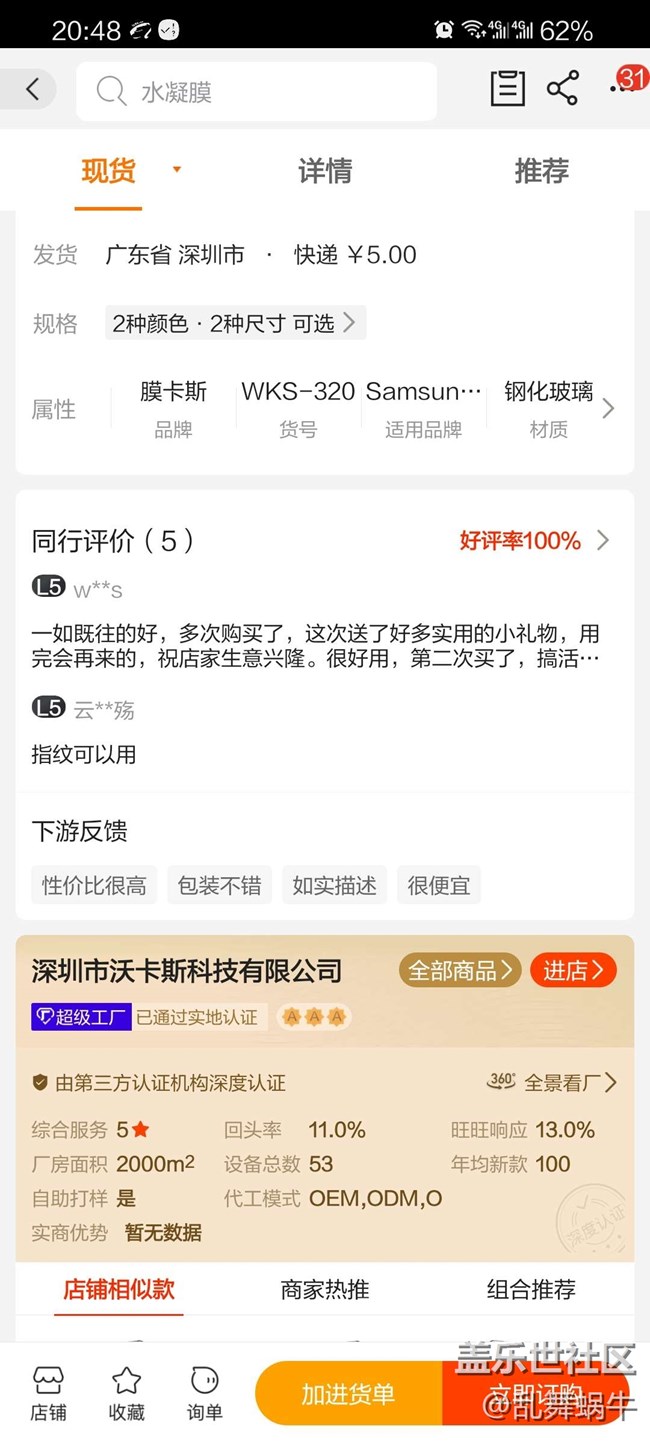The image size is (650, 1444).
Task: Tap 收藏 to favorite this product
Action: (x=127, y=1394)
